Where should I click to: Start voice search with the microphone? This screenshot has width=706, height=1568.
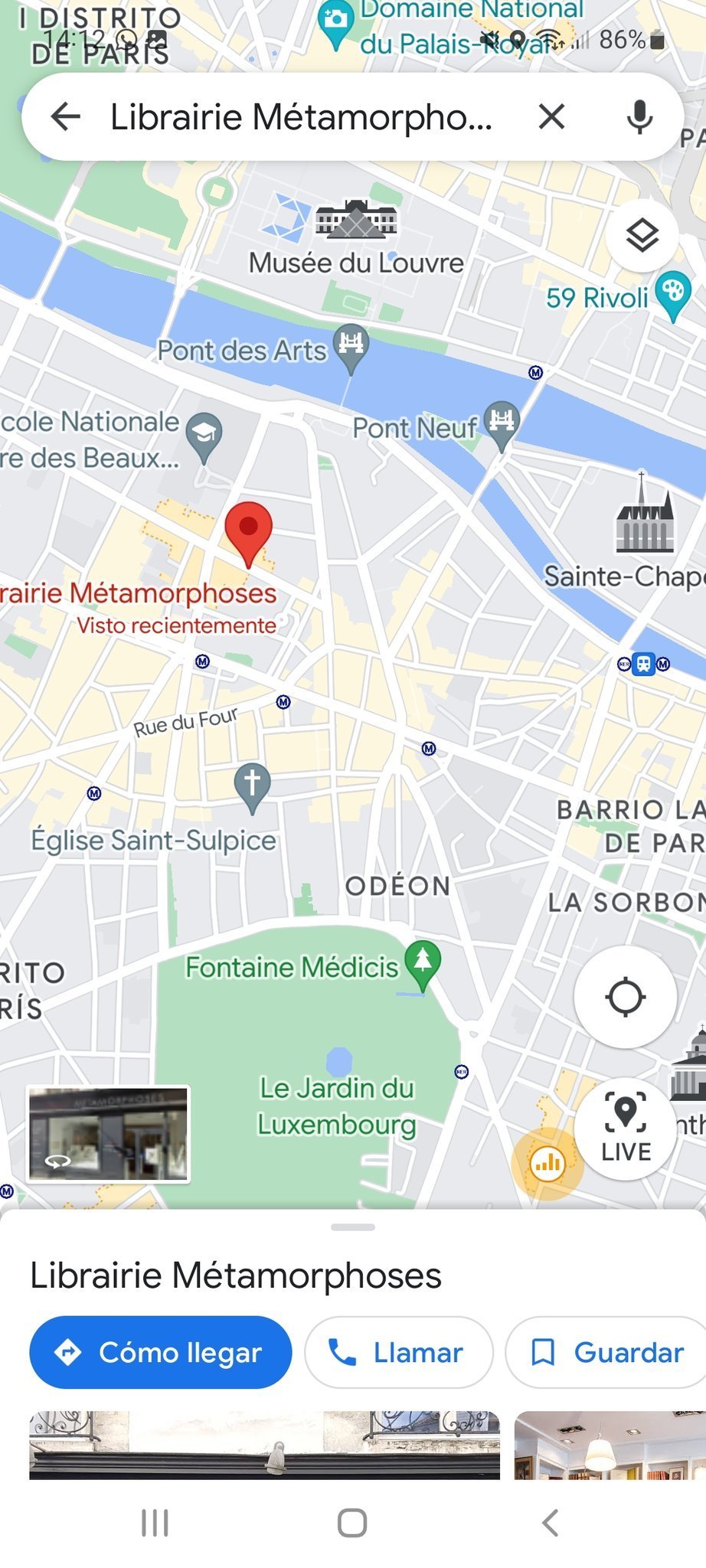(639, 117)
